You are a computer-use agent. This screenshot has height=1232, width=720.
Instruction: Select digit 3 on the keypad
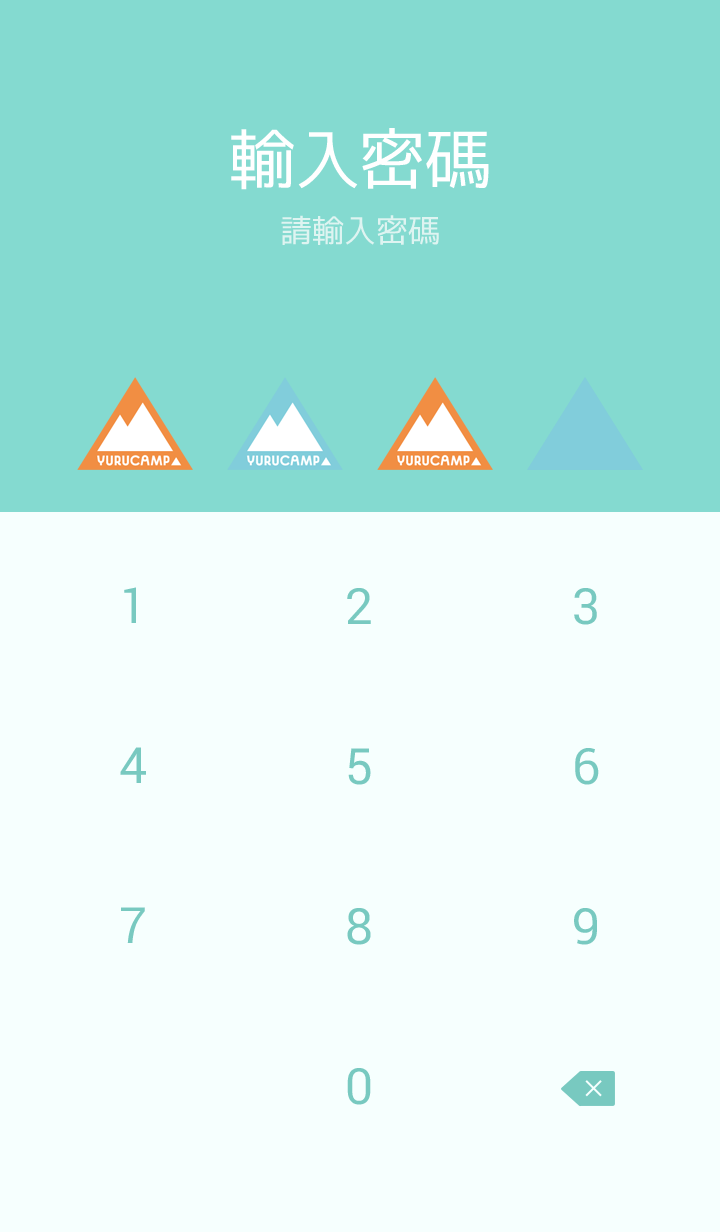pos(586,607)
